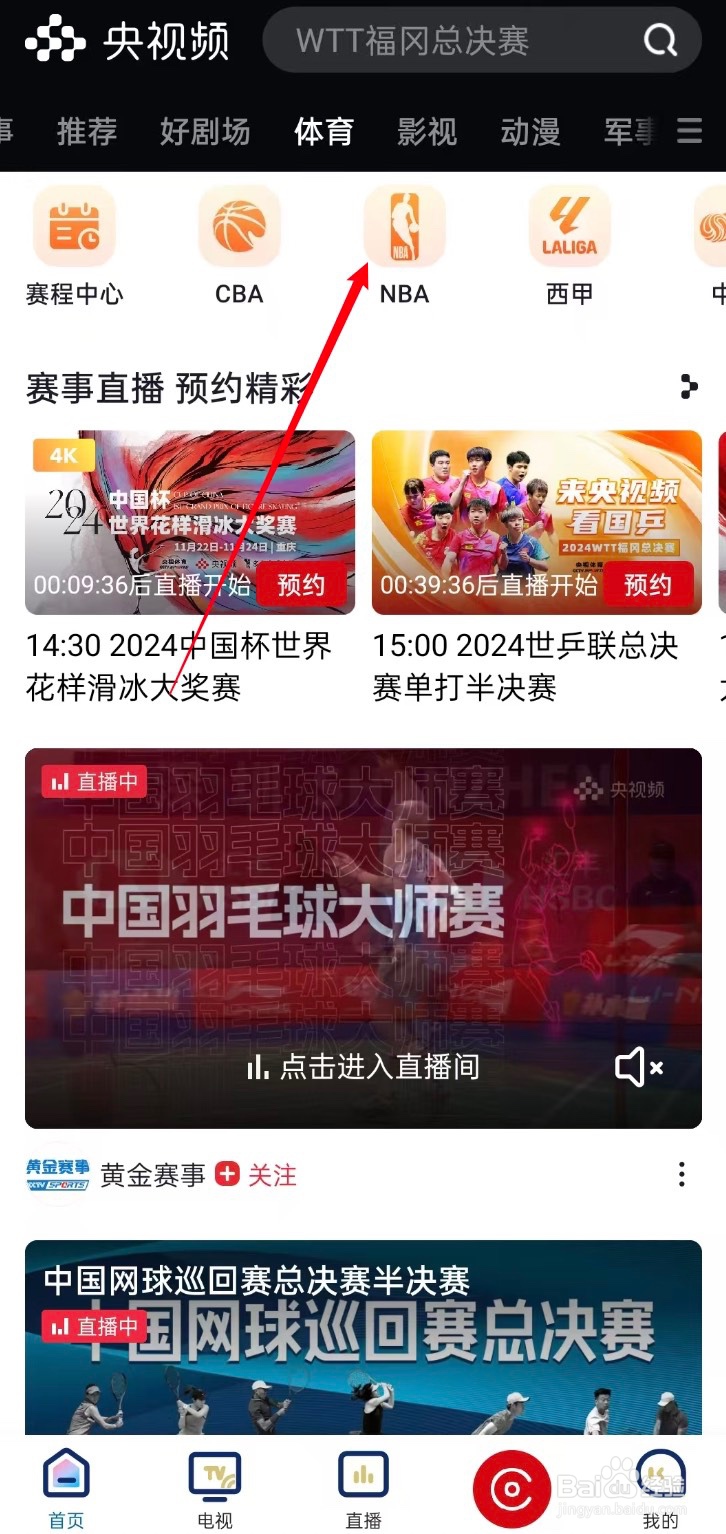Select the CBA basketball icon
726x1534 pixels.
click(239, 226)
